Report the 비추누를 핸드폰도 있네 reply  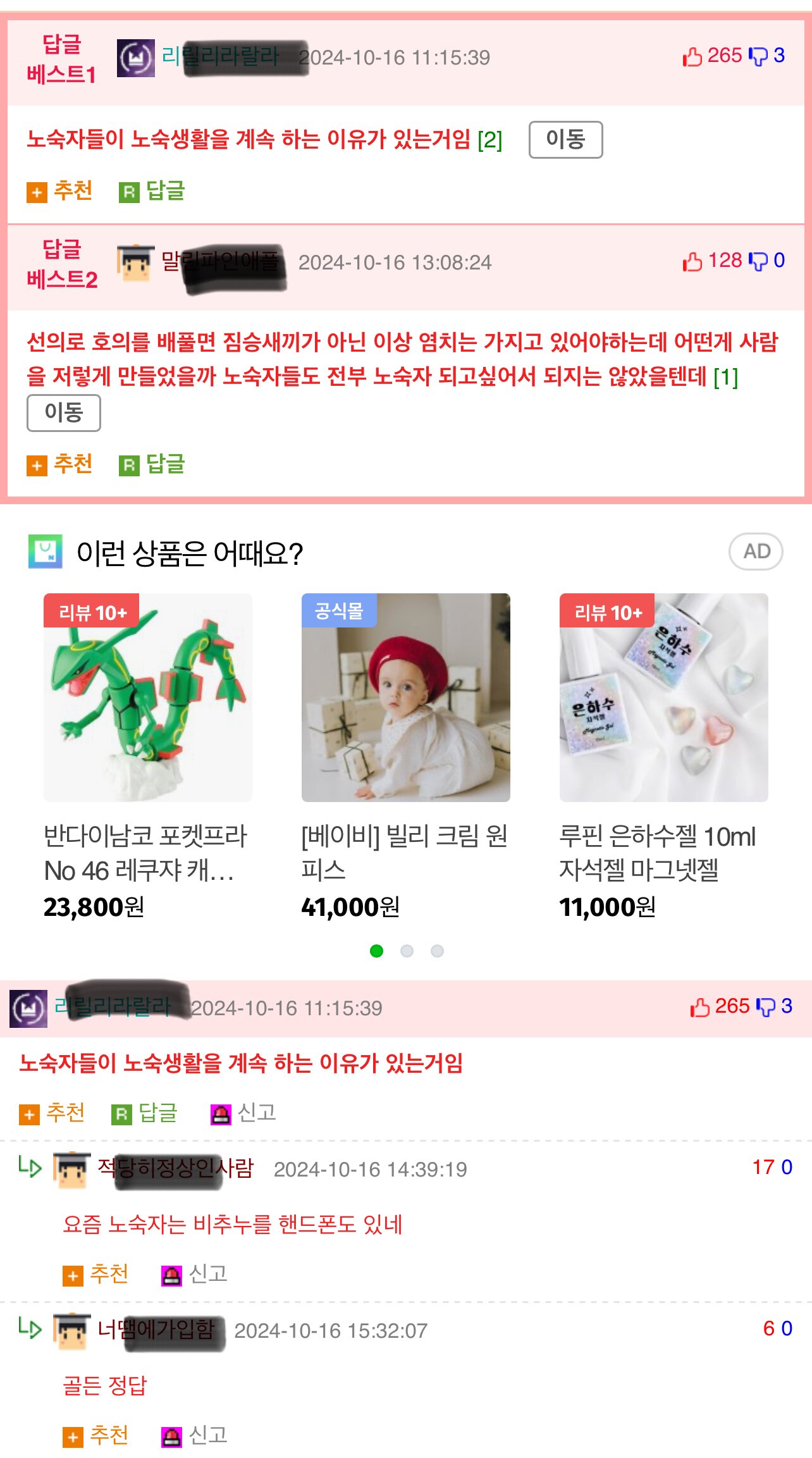195,1274
